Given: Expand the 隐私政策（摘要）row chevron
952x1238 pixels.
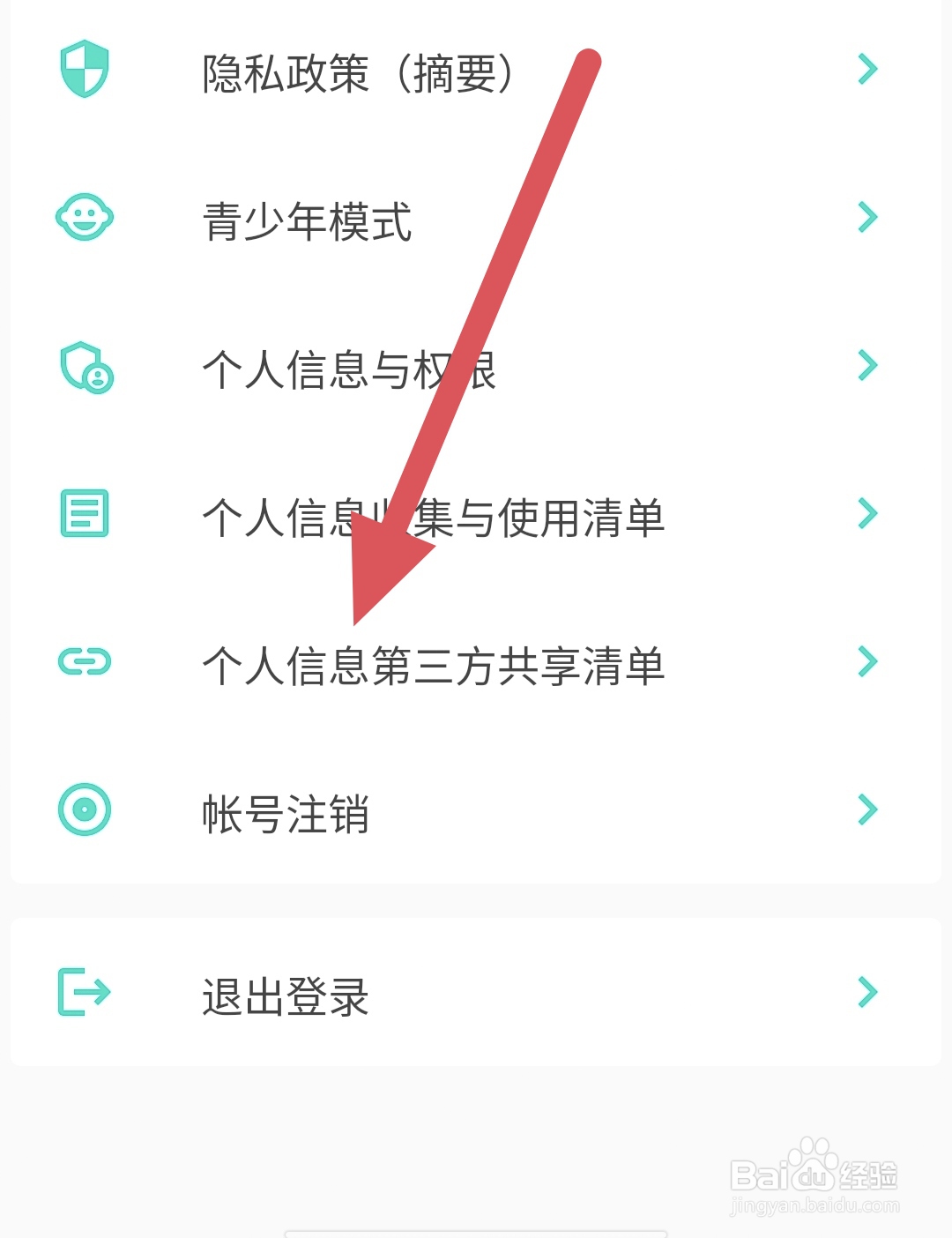Looking at the screenshot, I should (866, 69).
